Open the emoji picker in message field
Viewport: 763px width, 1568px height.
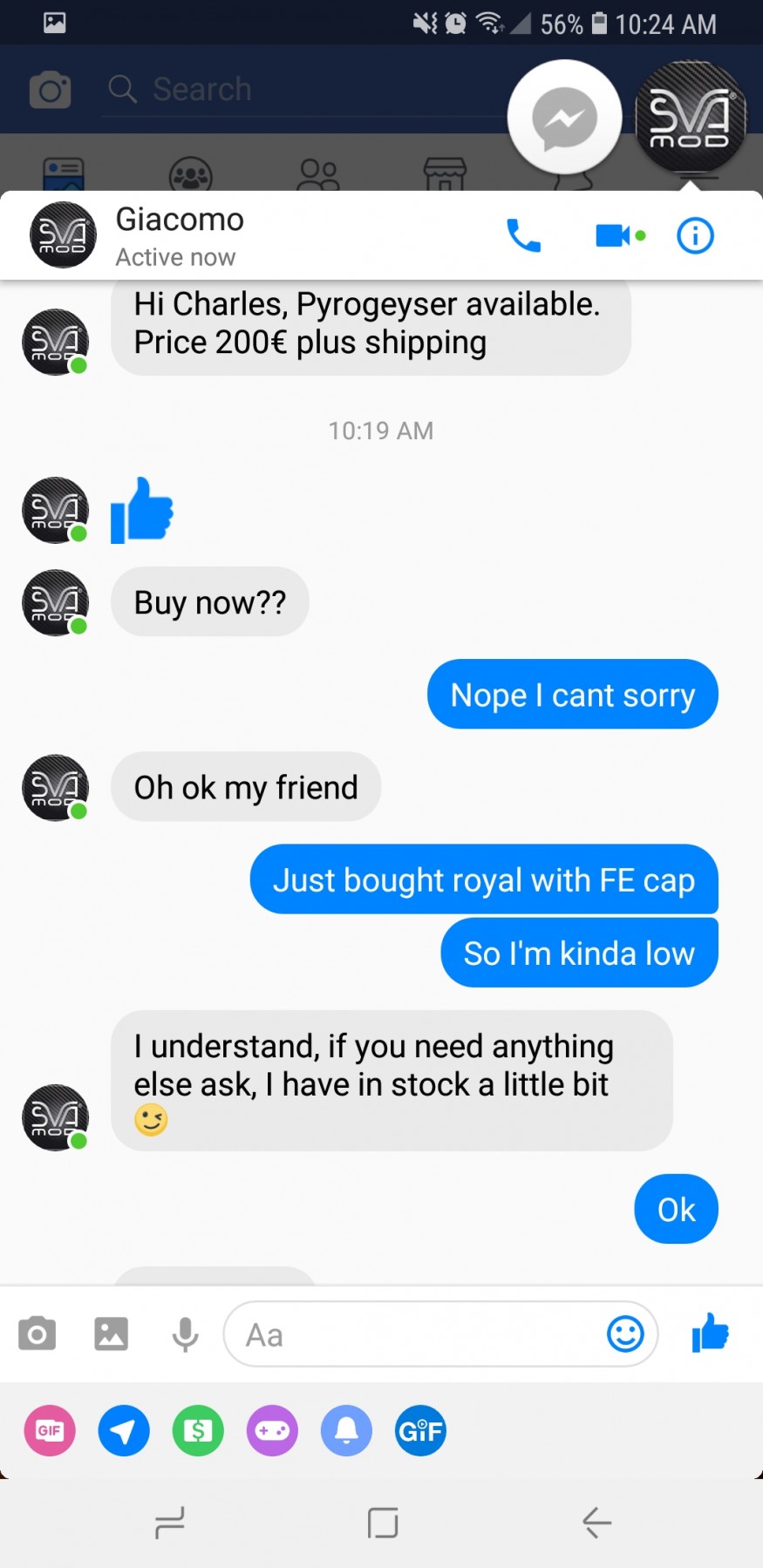625,1334
